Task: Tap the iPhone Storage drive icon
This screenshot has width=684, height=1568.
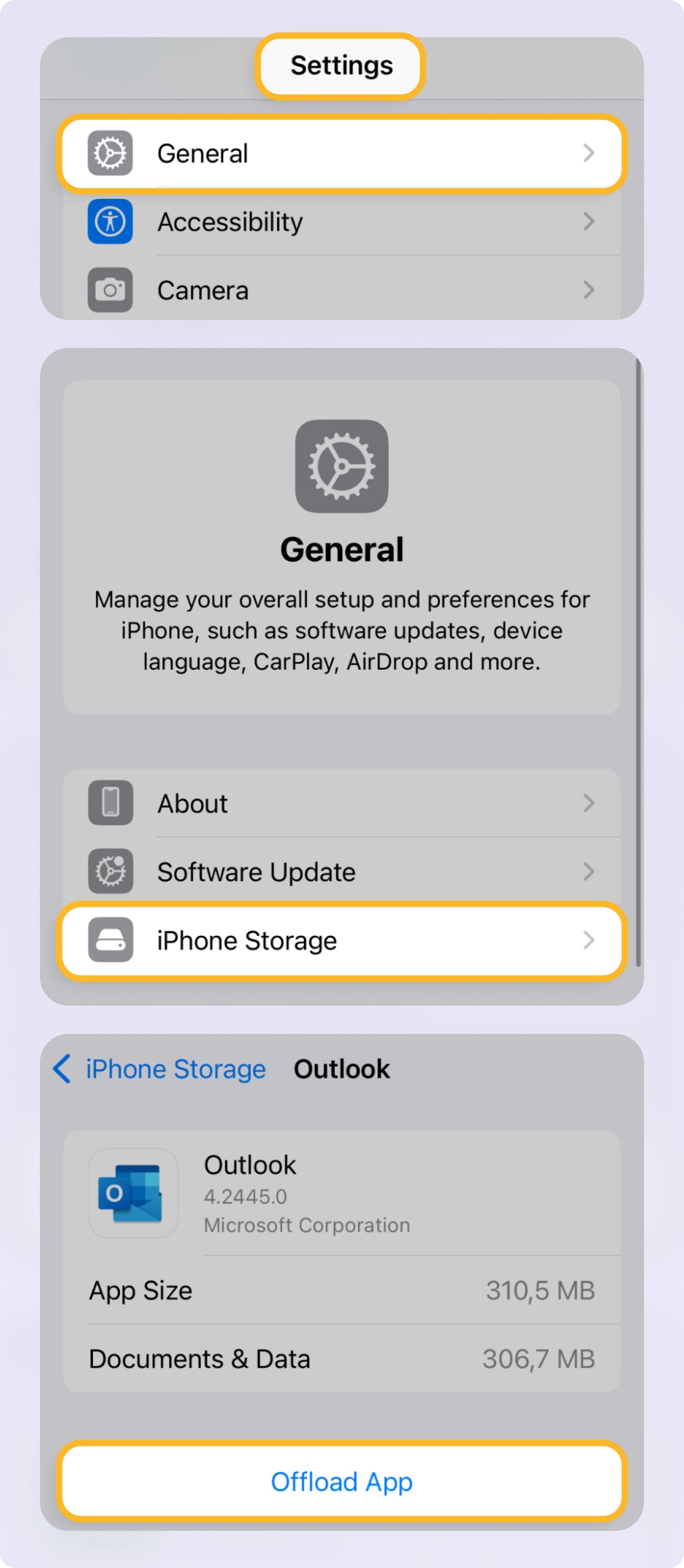Action: coord(110,940)
